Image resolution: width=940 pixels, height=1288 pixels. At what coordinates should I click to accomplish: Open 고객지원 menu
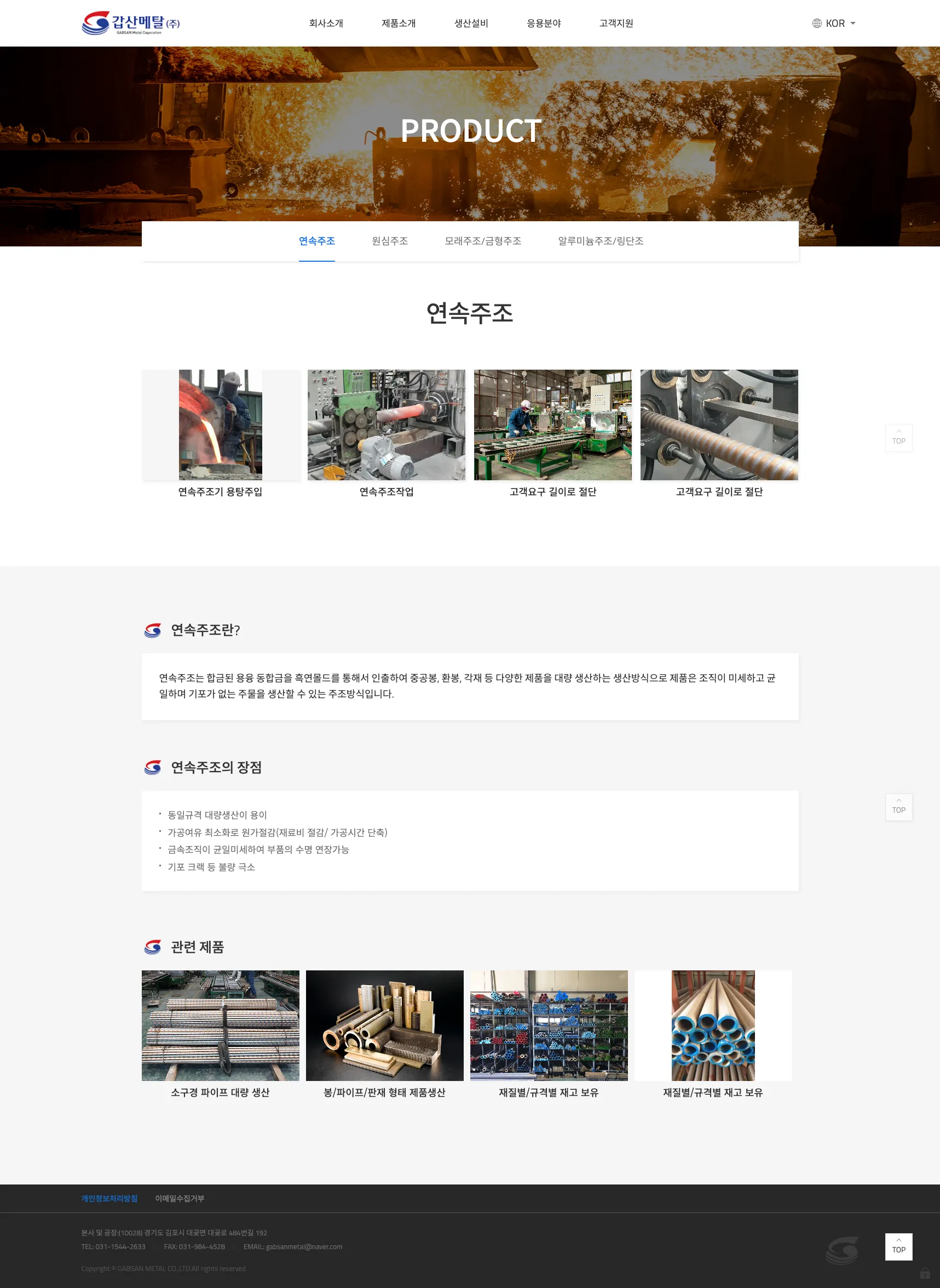click(616, 24)
